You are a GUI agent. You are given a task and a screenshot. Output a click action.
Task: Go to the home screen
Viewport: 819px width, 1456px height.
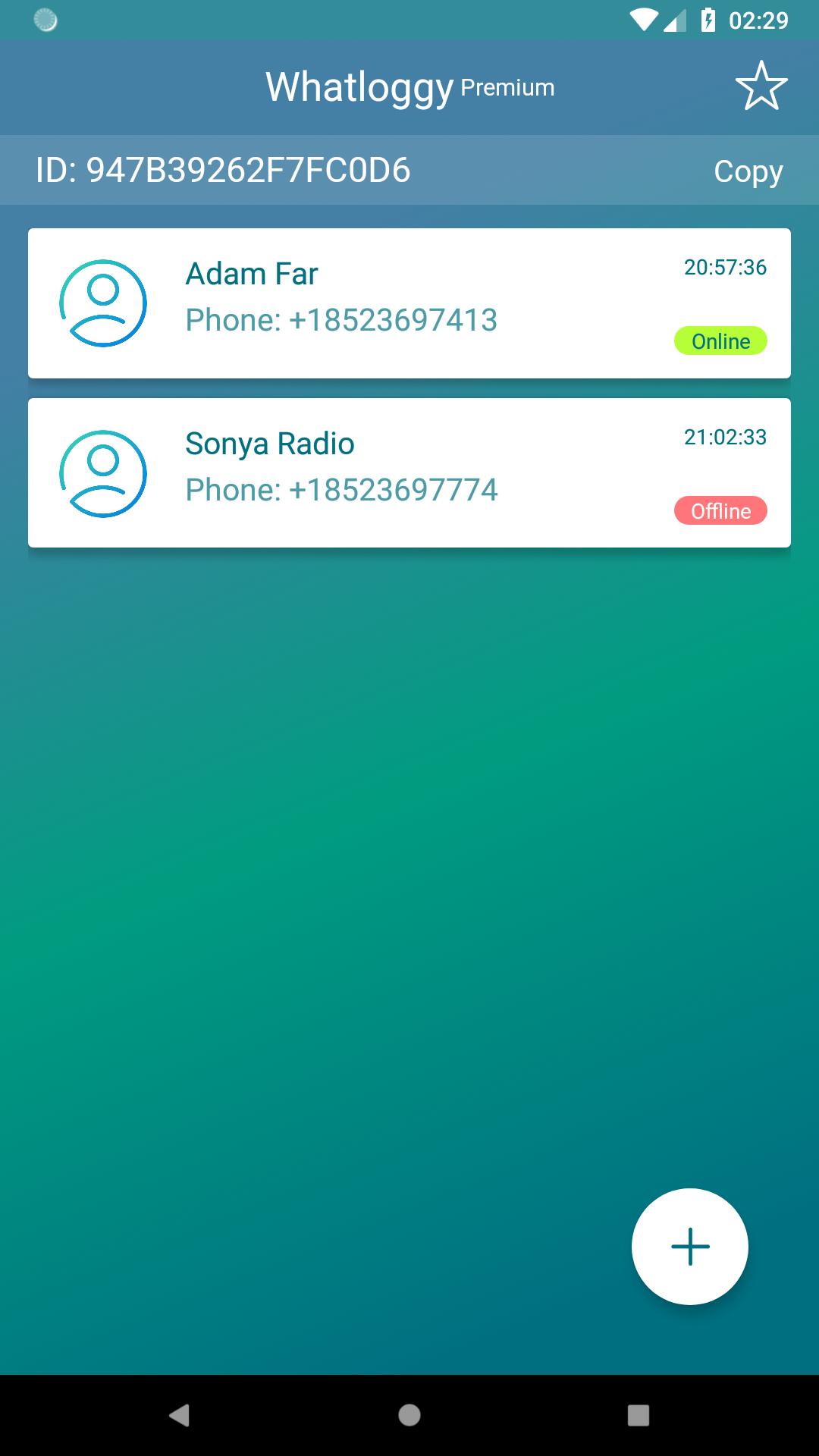[409, 1414]
